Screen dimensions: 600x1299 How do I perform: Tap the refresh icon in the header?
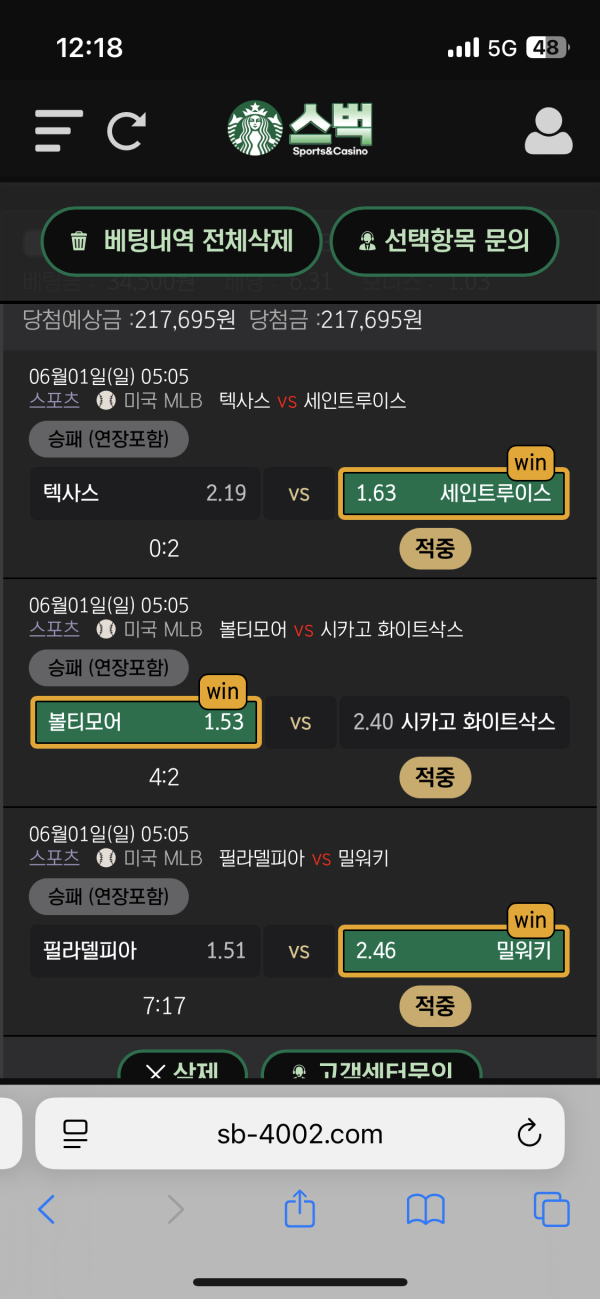[127, 131]
